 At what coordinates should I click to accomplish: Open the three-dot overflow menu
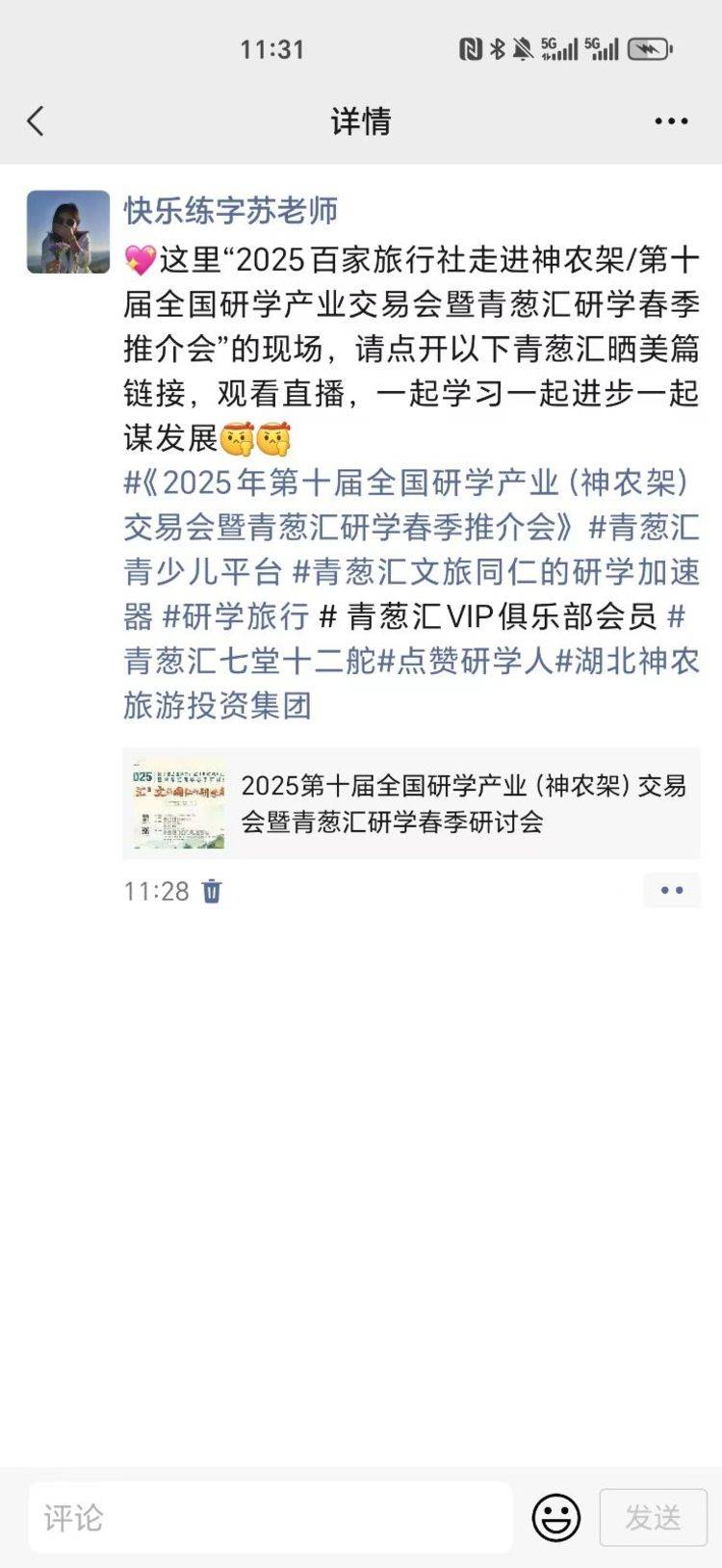671,121
